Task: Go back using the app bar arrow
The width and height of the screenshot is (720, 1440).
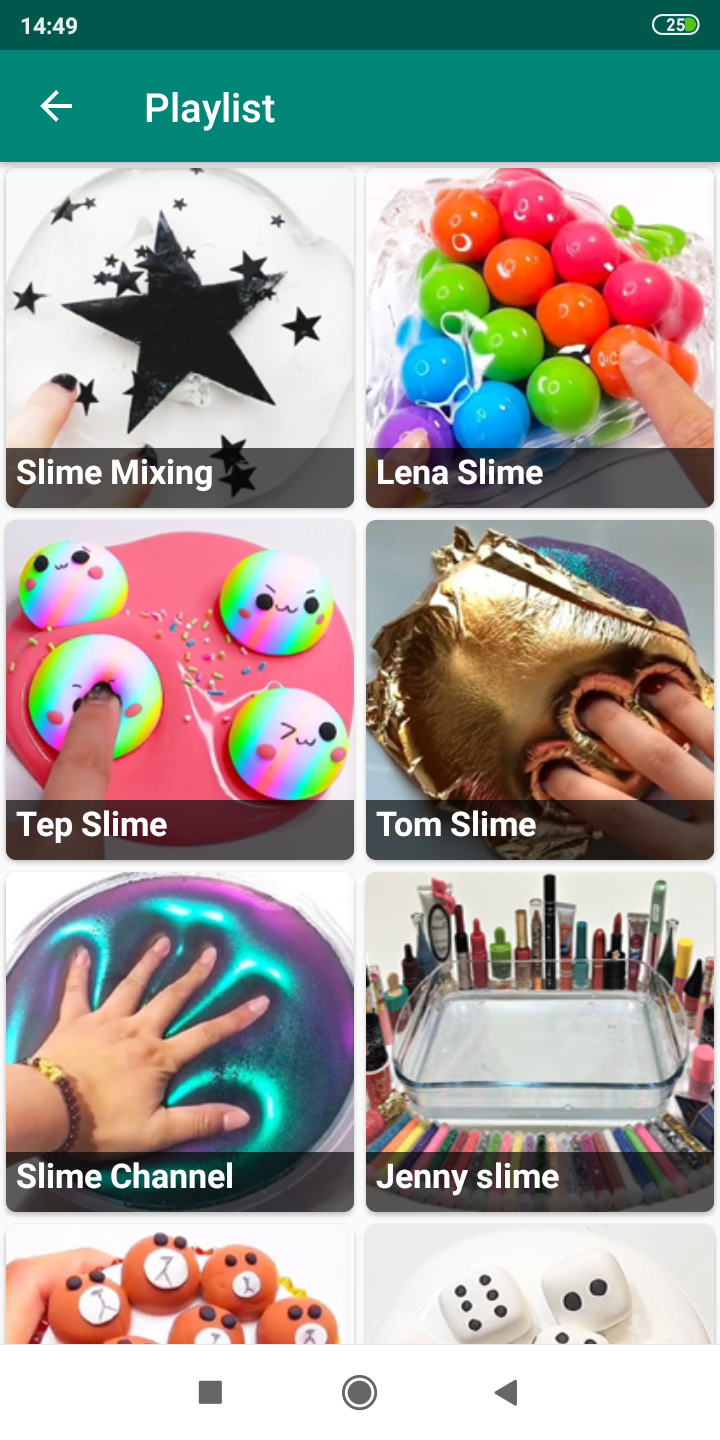Action: click(x=56, y=107)
